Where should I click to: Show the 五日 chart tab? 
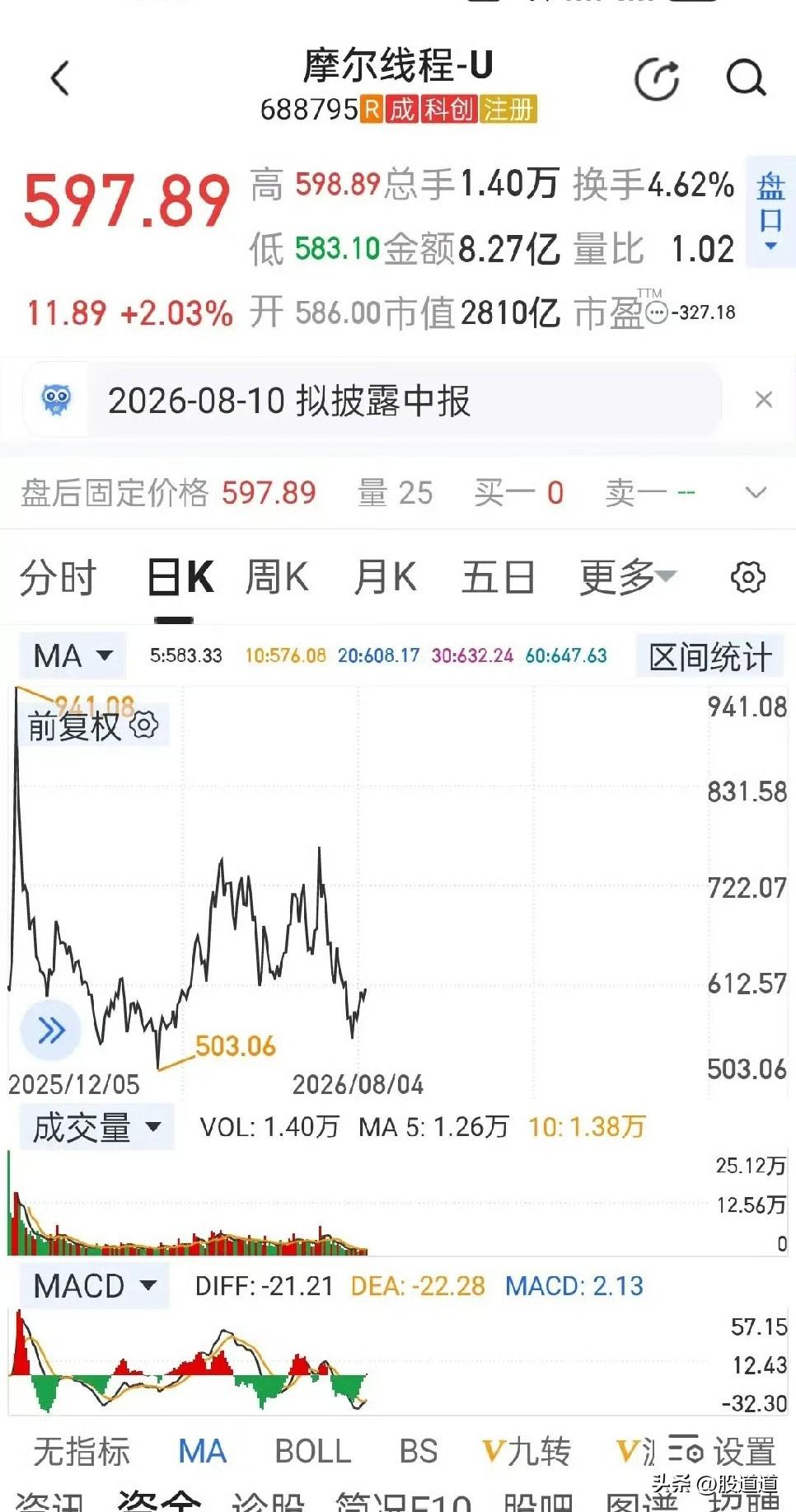tap(499, 577)
